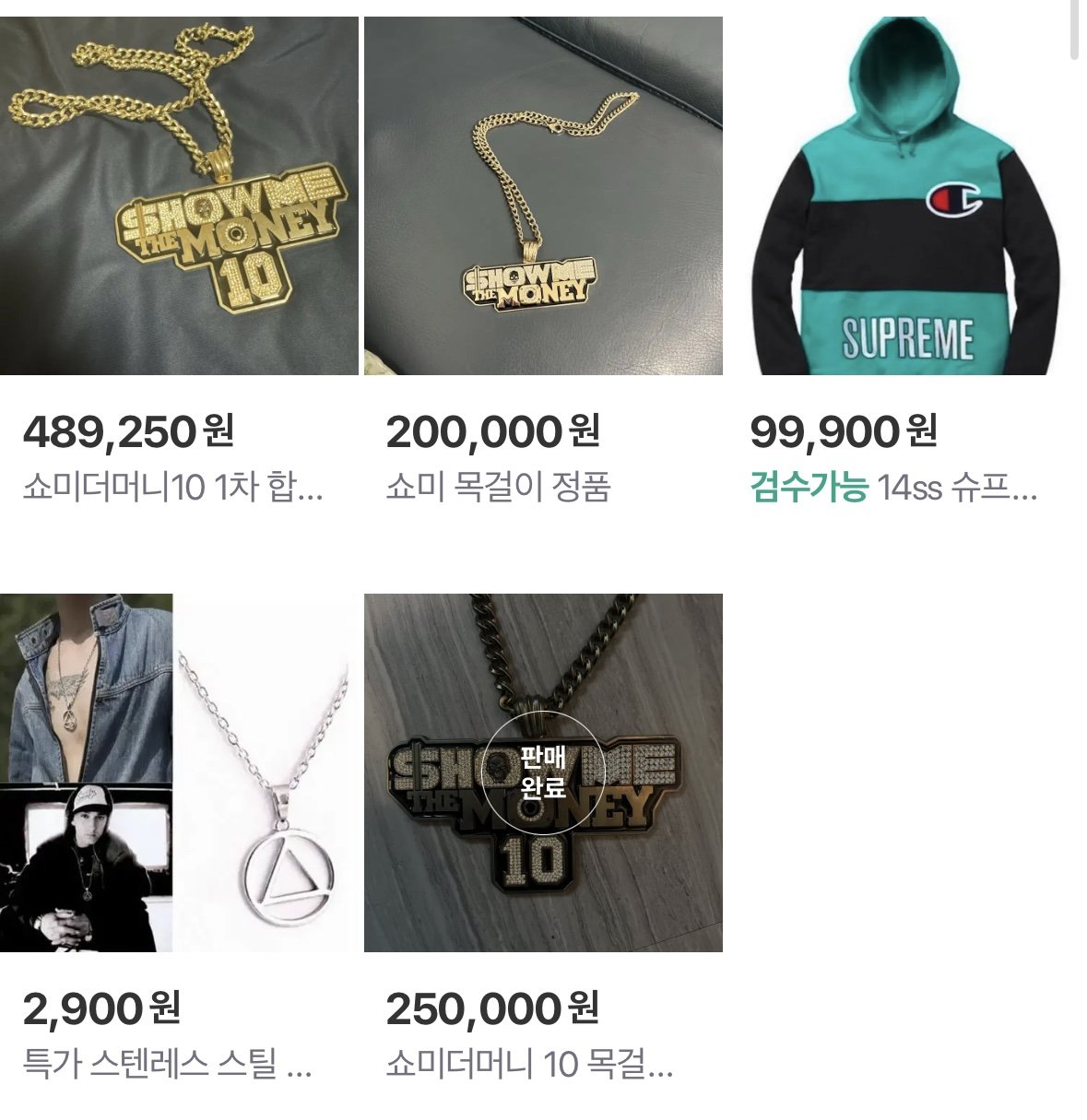Open the 99,900원 Supreme hoodie listing
Viewport: 1087px width, 1120px height.
[x=907, y=195]
